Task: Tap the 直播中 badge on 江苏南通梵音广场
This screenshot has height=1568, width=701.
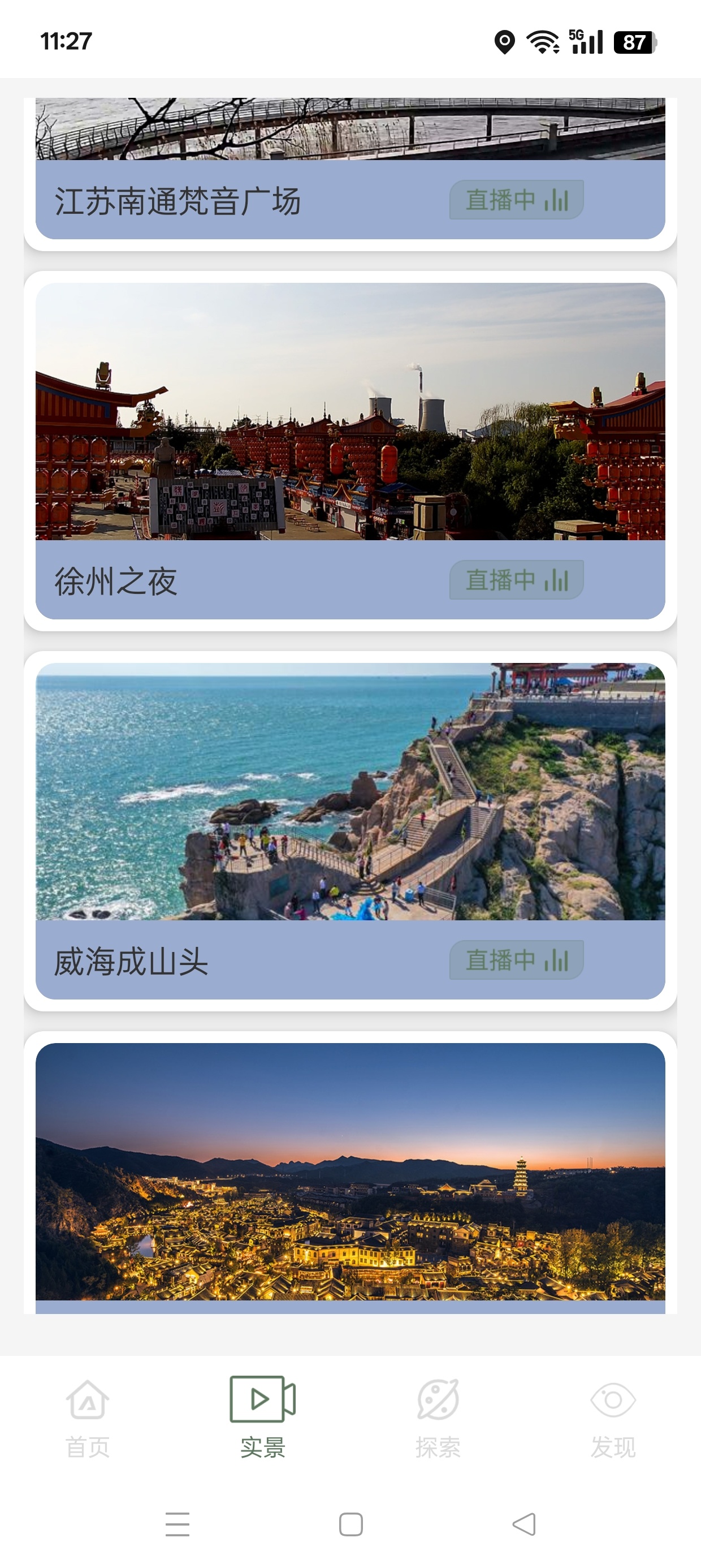Action: tap(517, 200)
